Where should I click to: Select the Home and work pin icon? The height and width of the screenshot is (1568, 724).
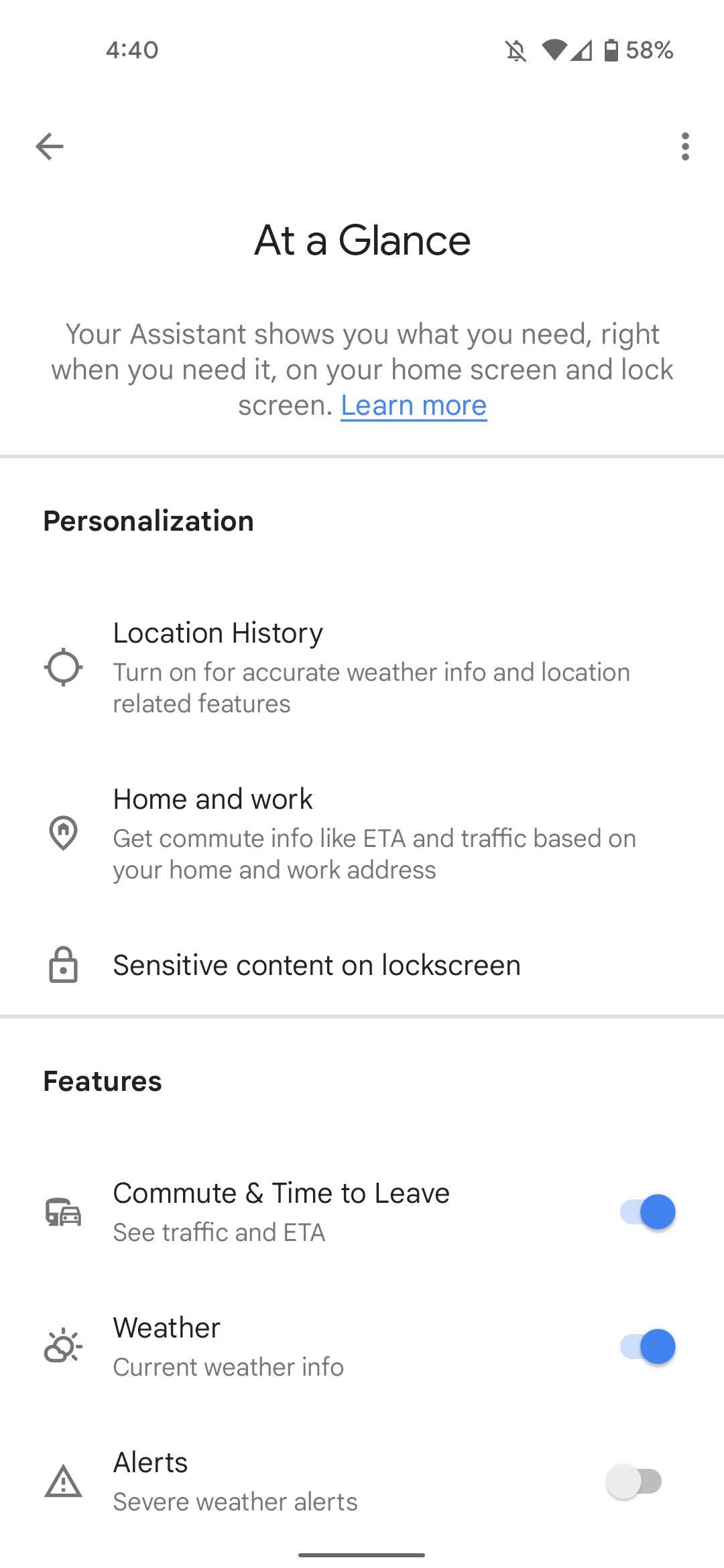pos(62,833)
